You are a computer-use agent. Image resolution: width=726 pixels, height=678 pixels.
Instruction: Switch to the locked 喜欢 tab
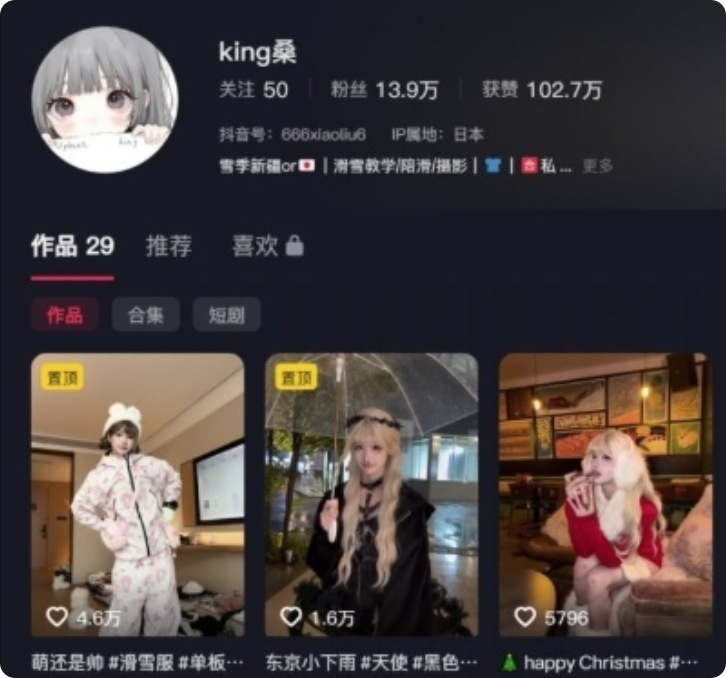coord(267,246)
